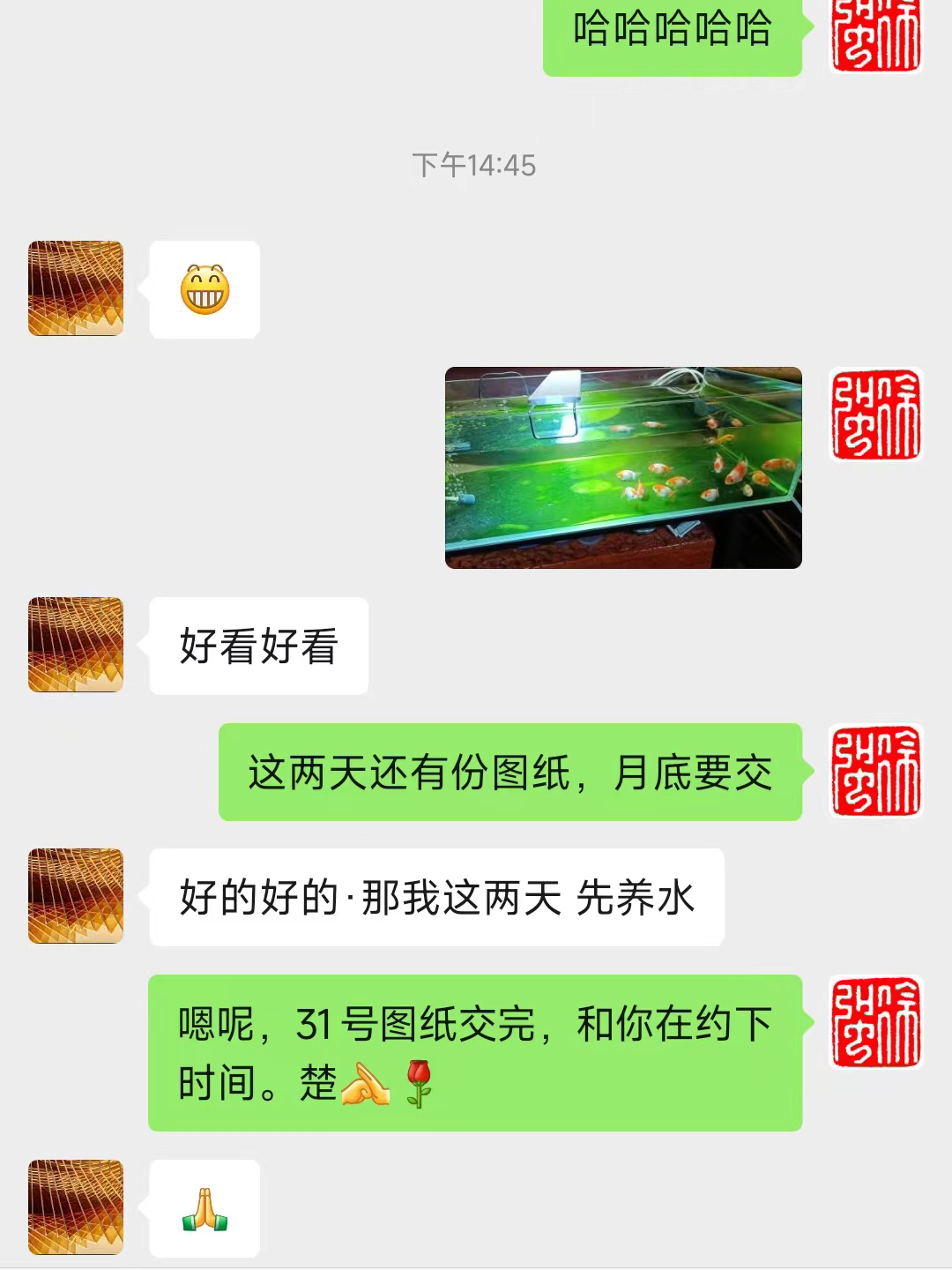
Task: Tap the red seal avatar beside 这两天还有份图纸
Action: click(876, 772)
